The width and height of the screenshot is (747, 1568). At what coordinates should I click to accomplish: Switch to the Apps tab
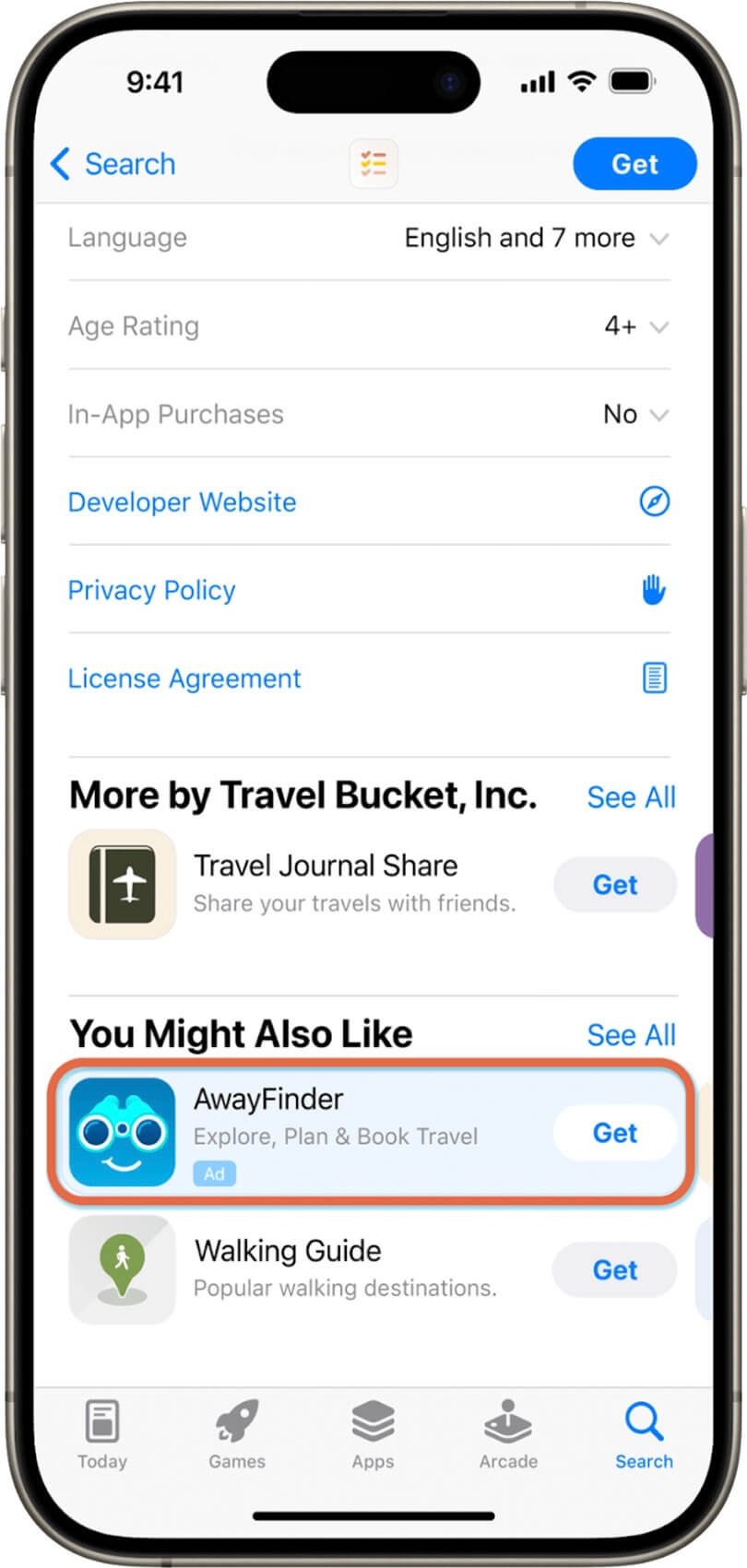coord(373,1434)
